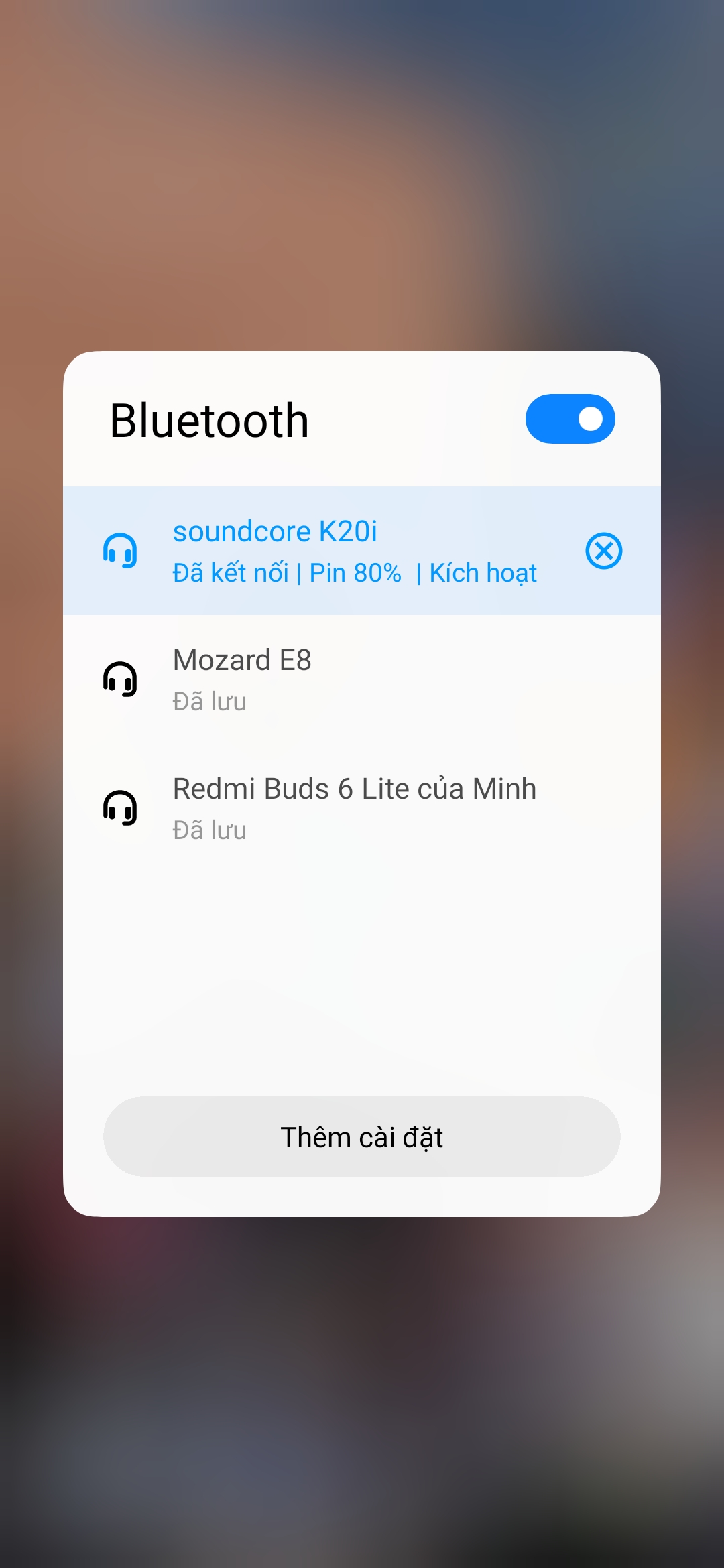Open Thêm cài đặt for more settings
Screen dimensions: 724x1568
[362, 1136]
